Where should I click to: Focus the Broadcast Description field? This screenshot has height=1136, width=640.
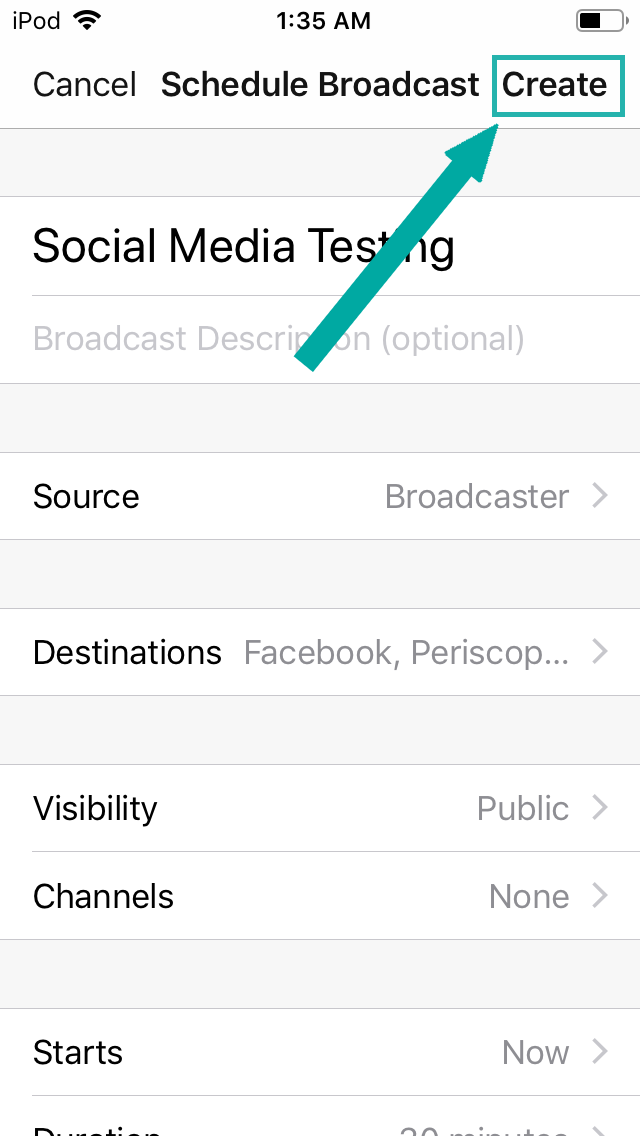tap(278, 339)
